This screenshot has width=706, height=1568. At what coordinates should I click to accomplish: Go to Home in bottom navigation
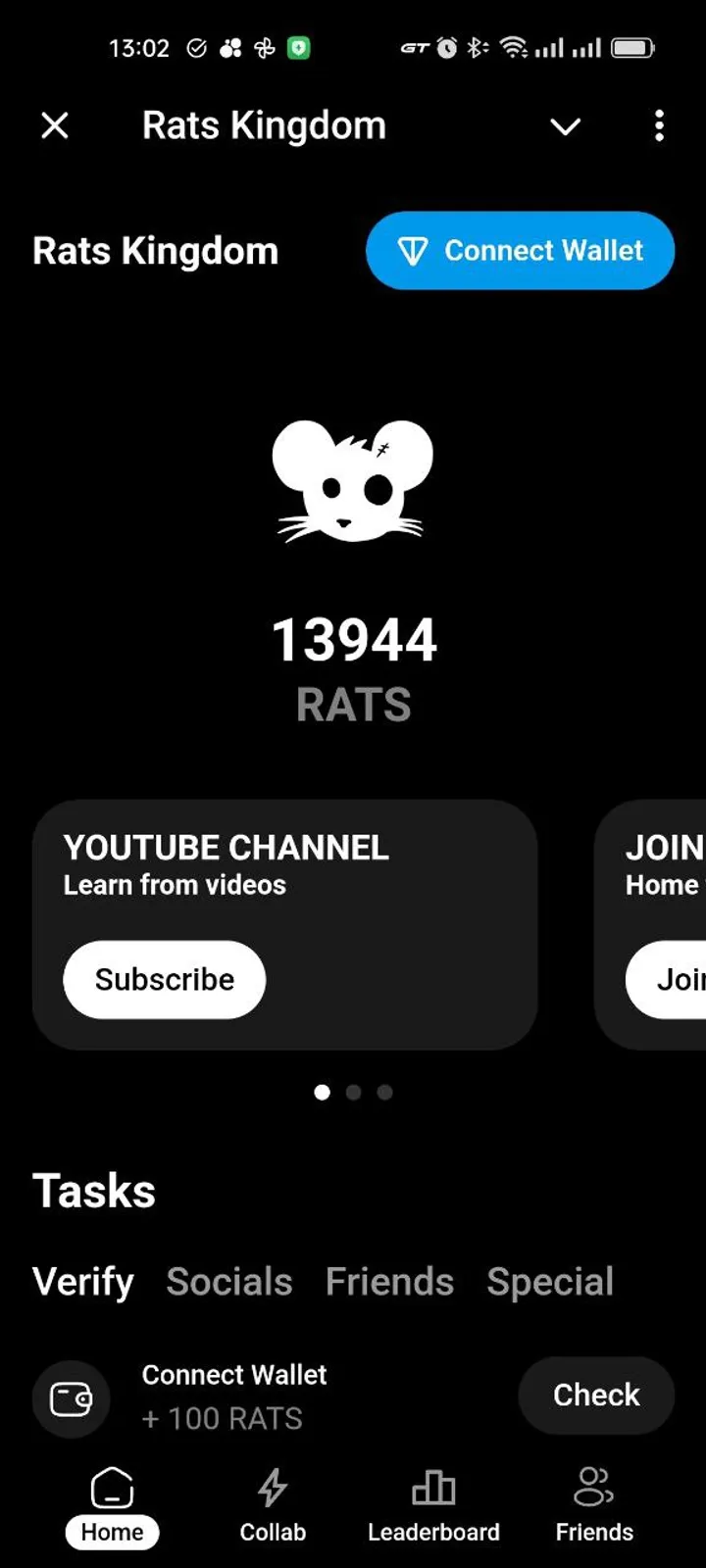pyautogui.click(x=112, y=1505)
